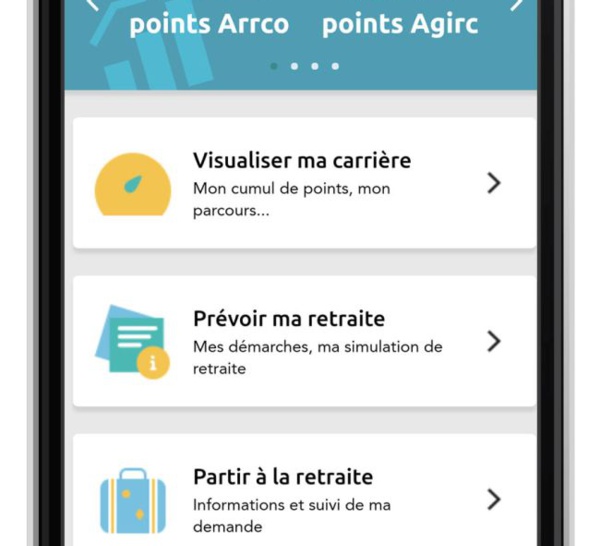Image resolution: width=600 pixels, height=546 pixels.
Task: Tap the carousel page indicator dots
Action: click(304, 66)
